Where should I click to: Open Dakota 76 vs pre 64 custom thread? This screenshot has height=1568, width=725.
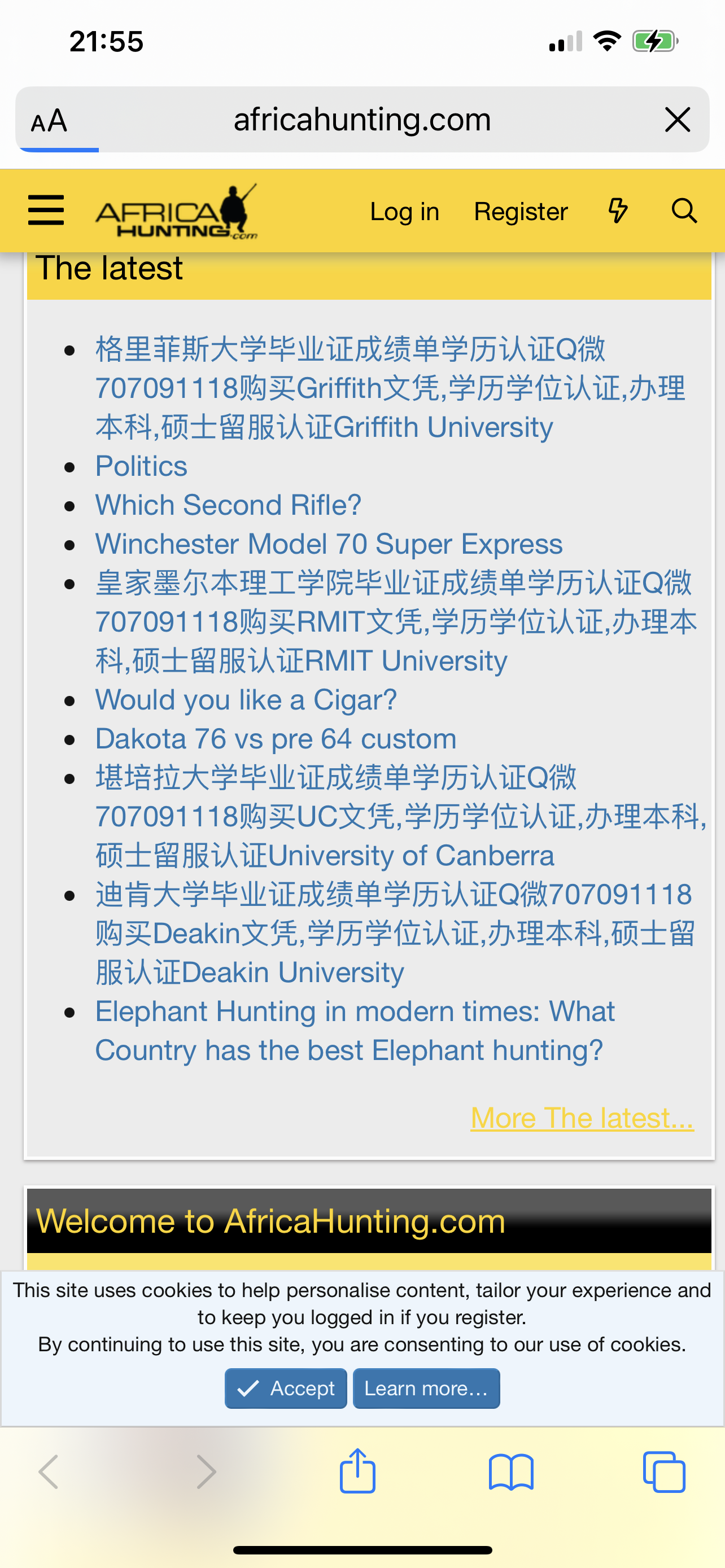click(x=276, y=739)
